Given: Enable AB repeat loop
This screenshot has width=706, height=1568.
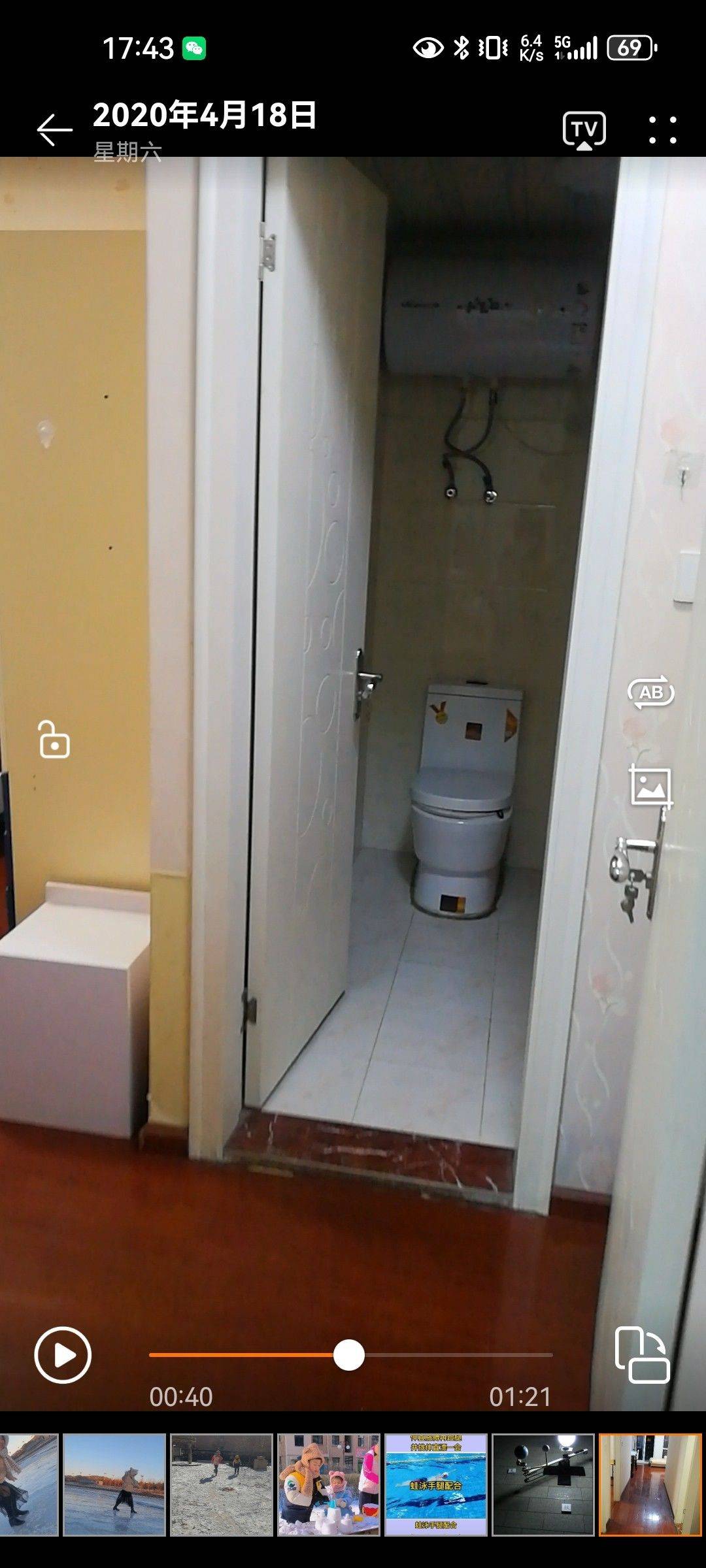Looking at the screenshot, I should [x=650, y=692].
